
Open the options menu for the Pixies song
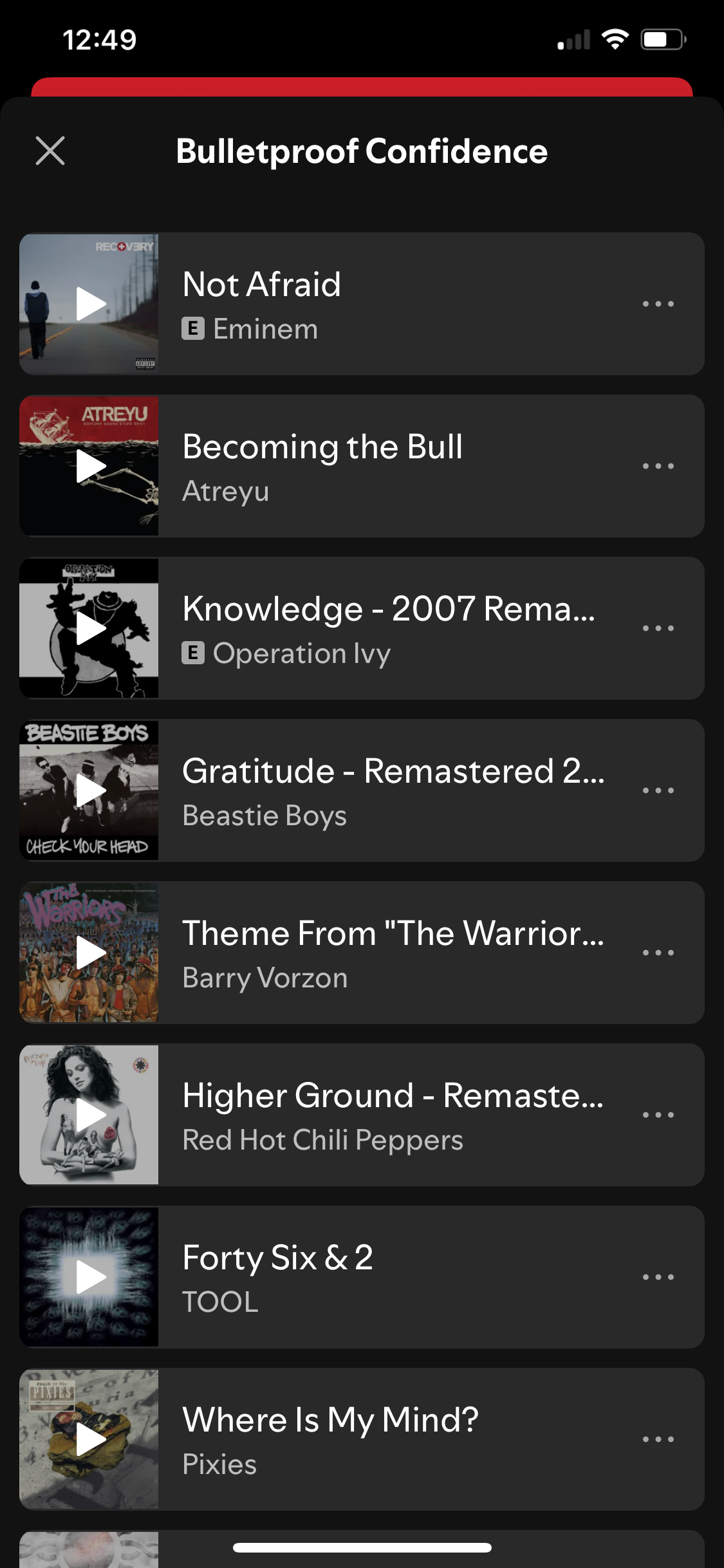(x=658, y=1439)
